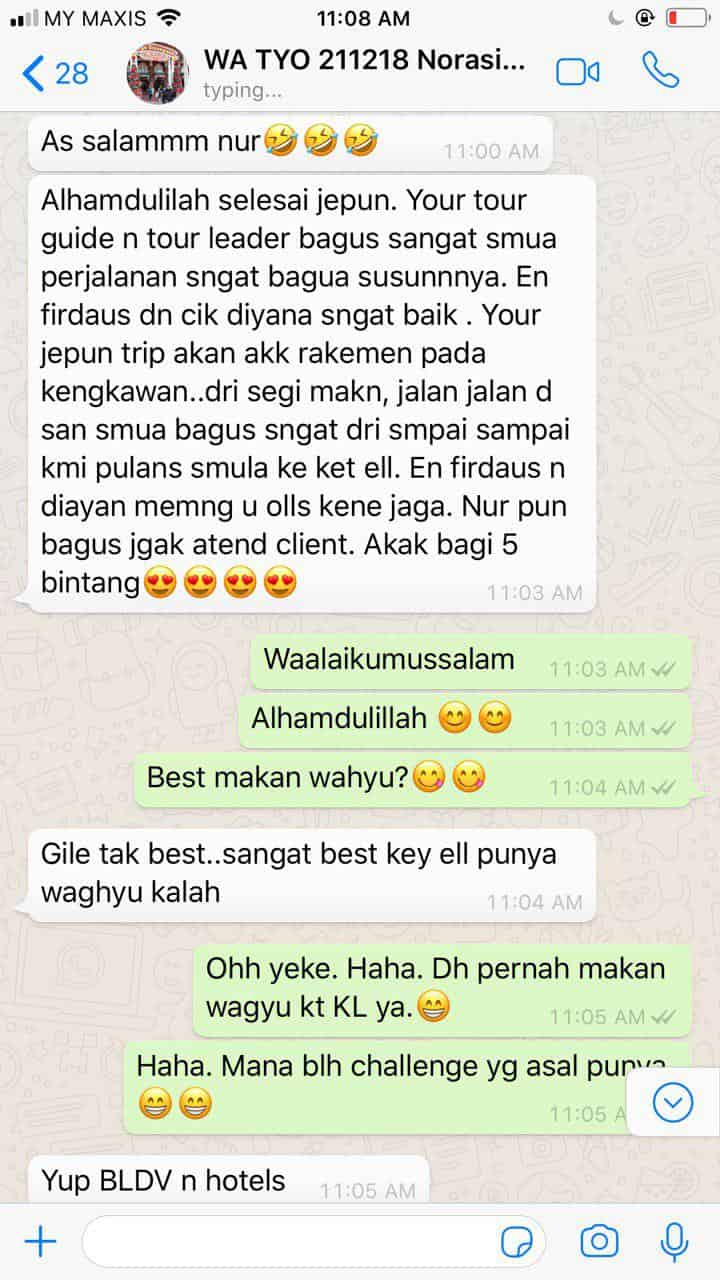The image size is (720, 1280).
Task: Open the attachment plus menu
Action: pyautogui.click(x=40, y=1241)
